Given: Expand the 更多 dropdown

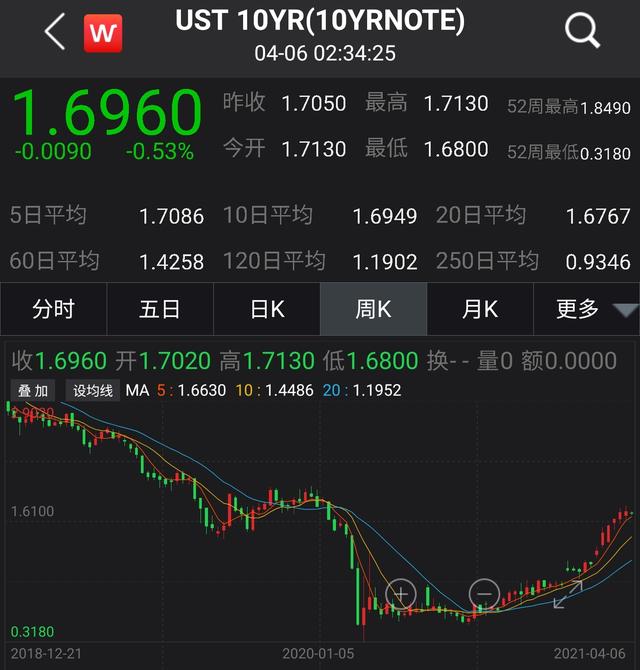Looking at the screenshot, I should 589,310.
